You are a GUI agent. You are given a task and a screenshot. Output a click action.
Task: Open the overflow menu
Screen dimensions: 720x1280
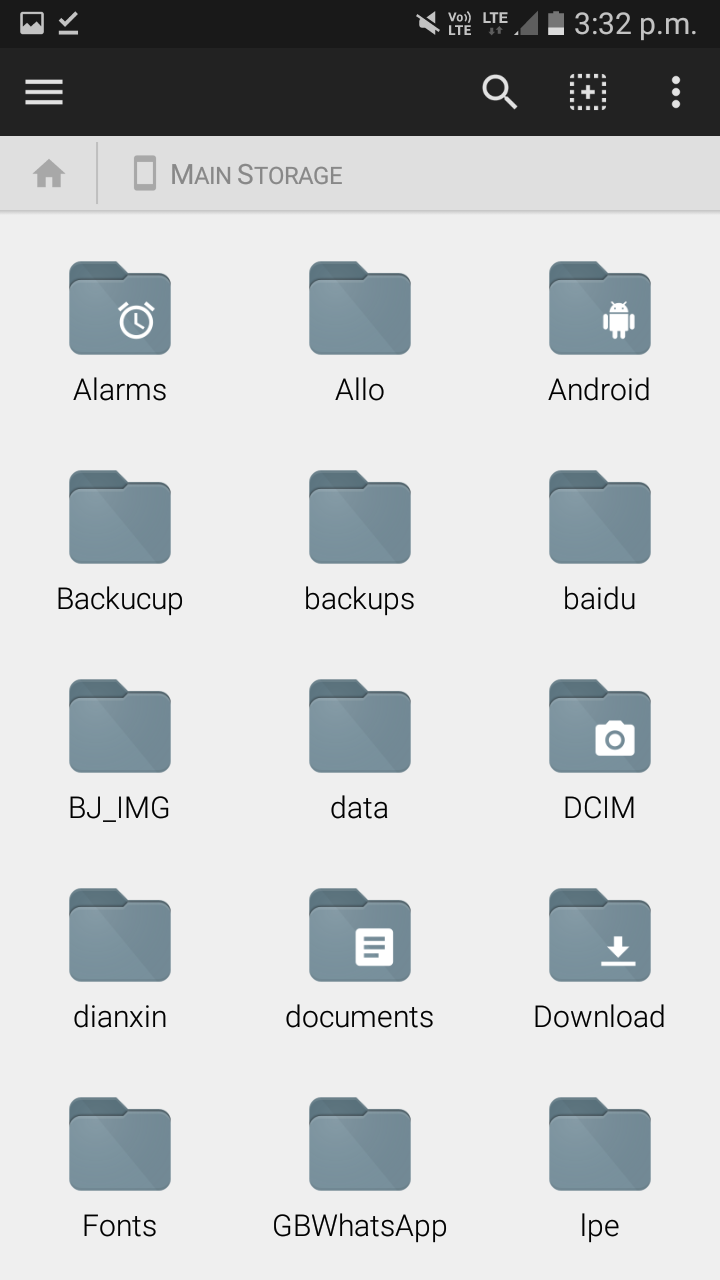[676, 92]
